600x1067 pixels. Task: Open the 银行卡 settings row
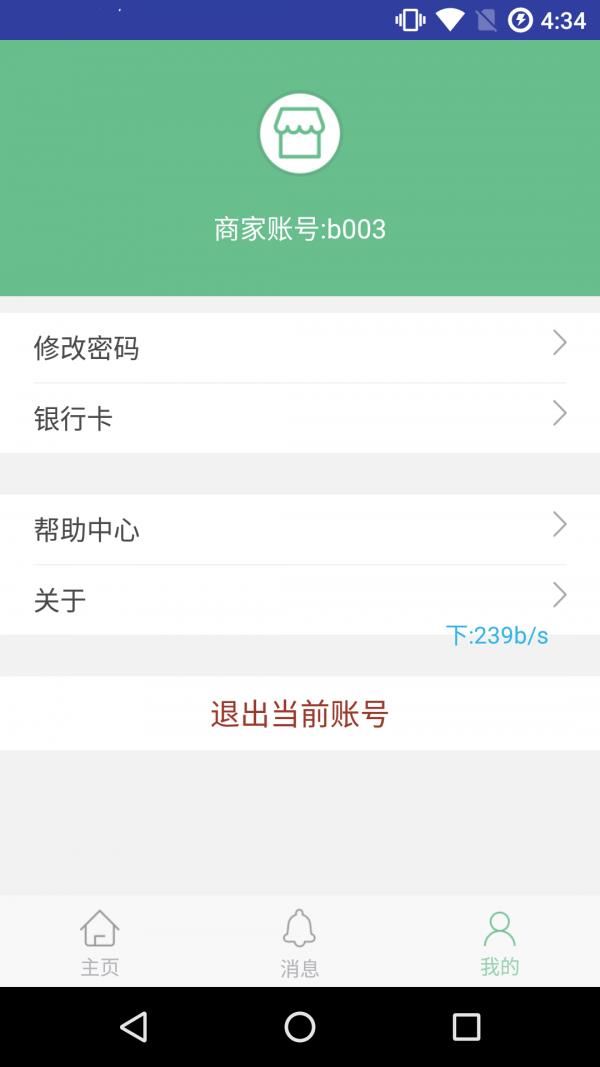click(x=300, y=418)
